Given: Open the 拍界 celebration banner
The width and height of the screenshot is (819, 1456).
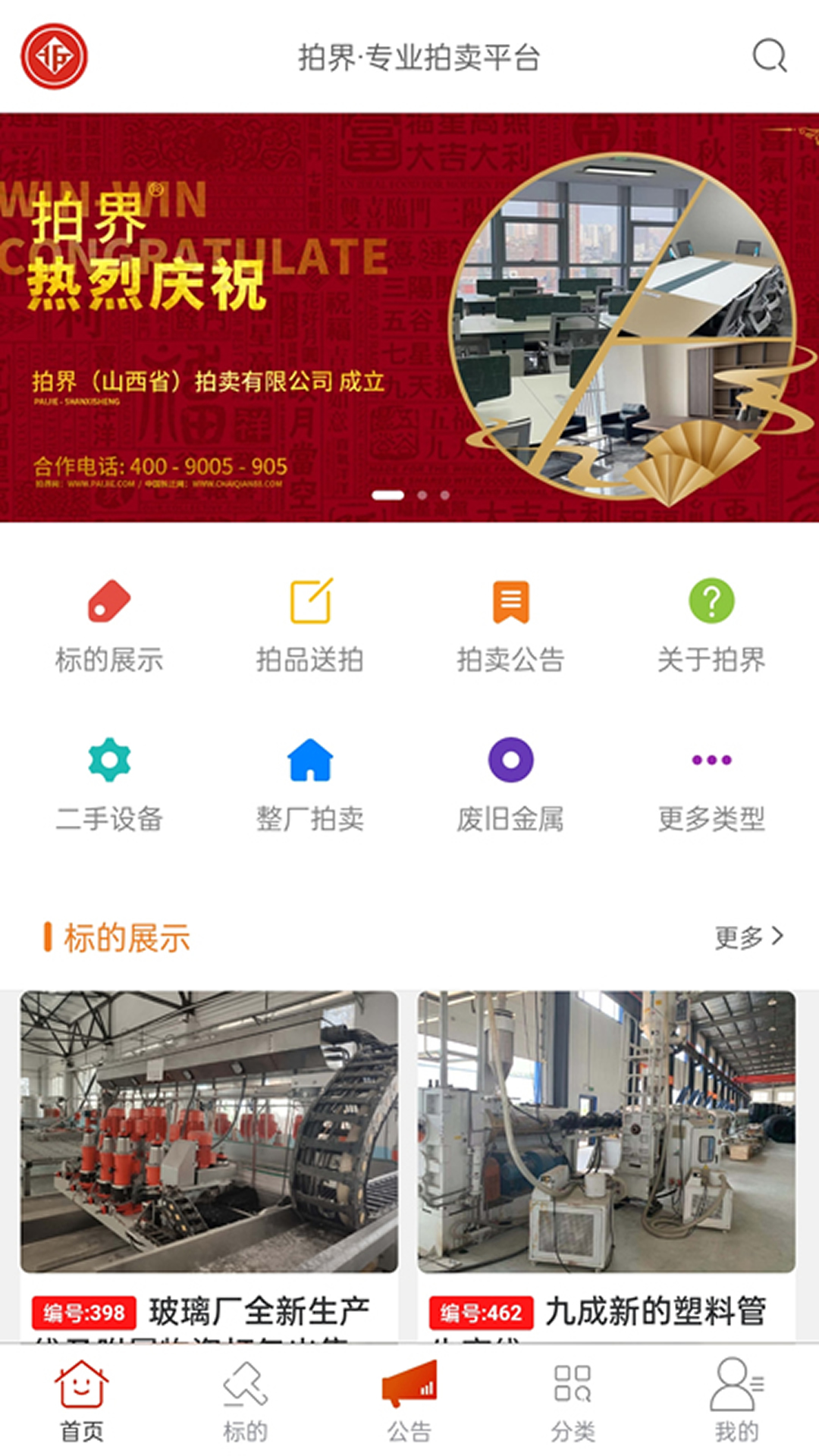Looking at the screenshot, I should point(409,317).
